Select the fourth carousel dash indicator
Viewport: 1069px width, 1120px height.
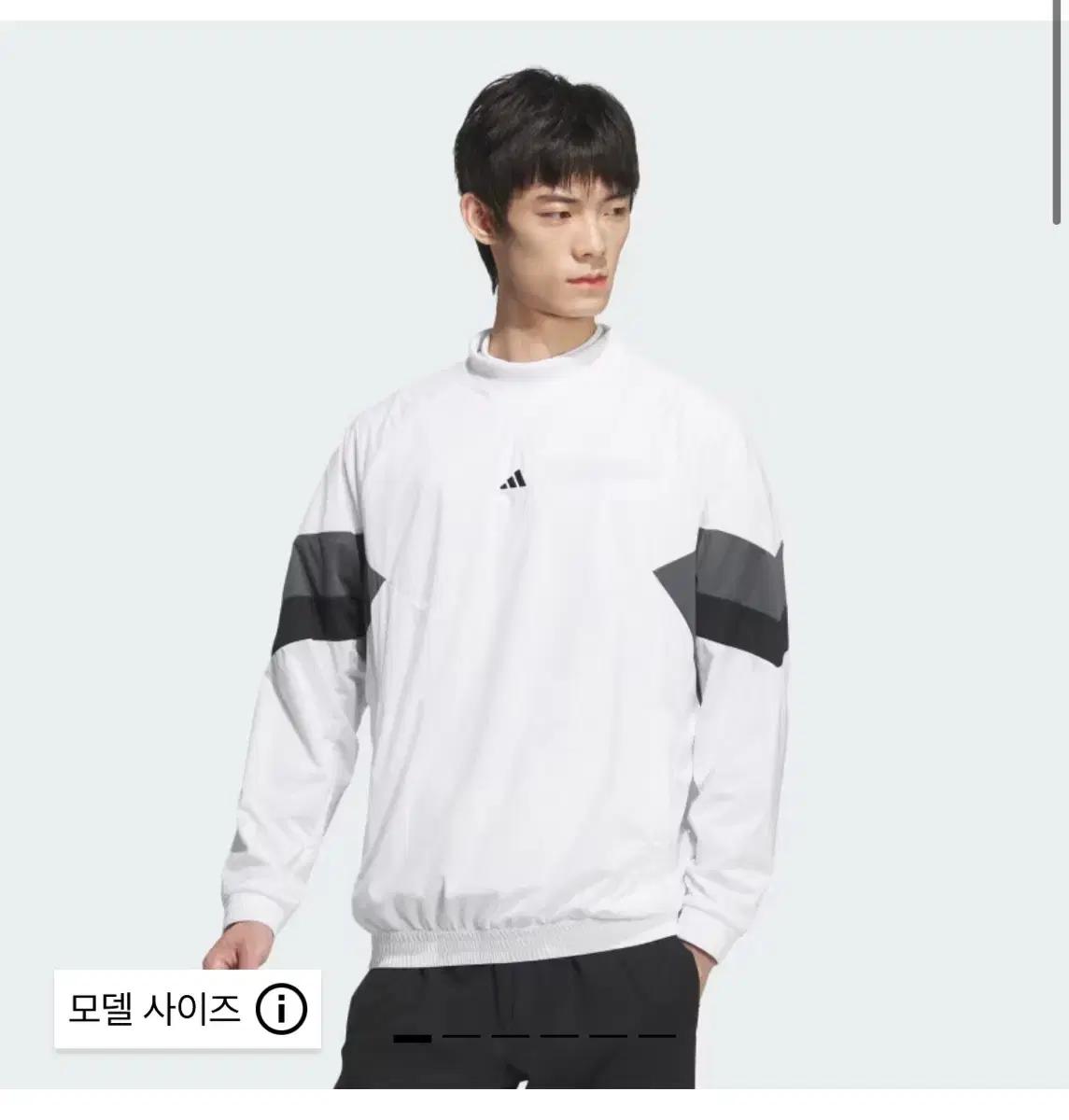[558, 1037]
